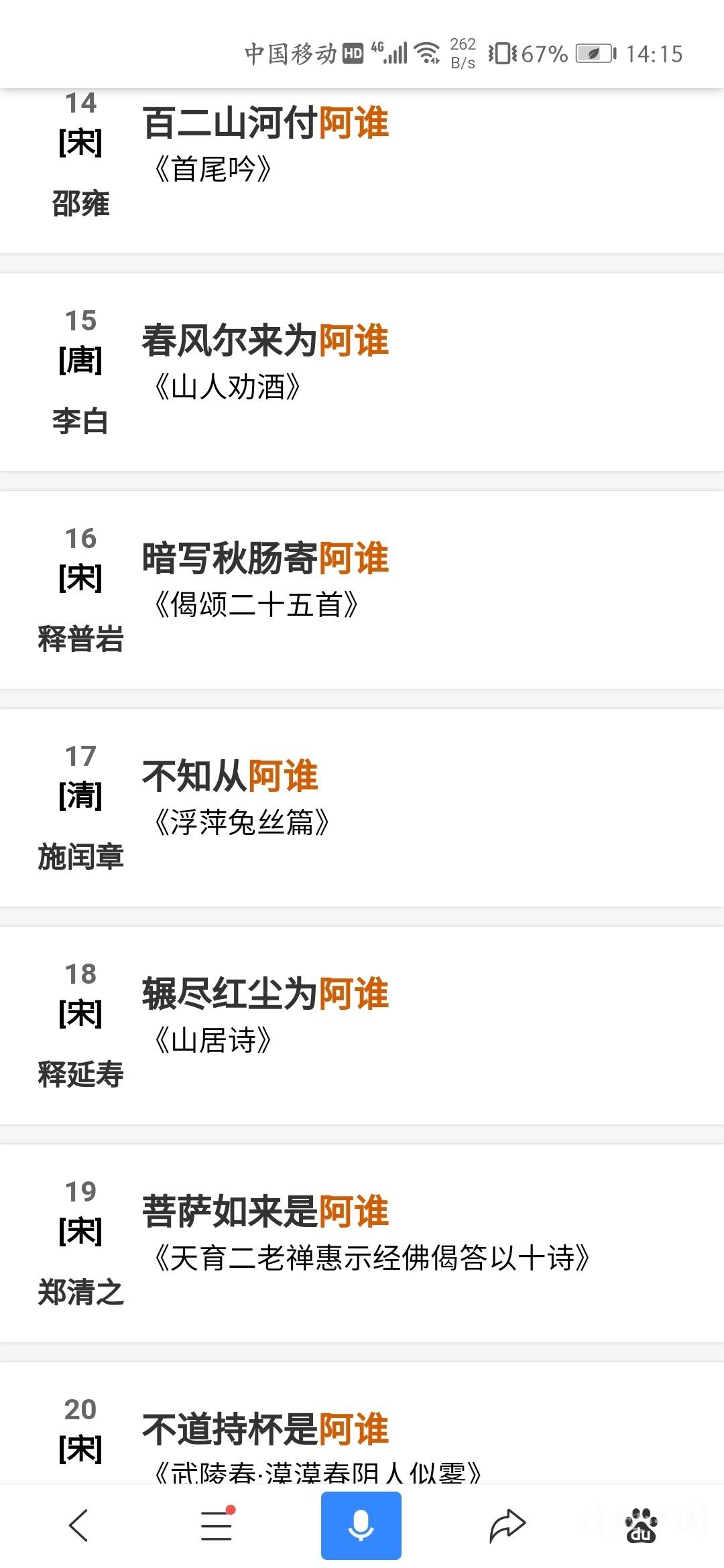Start voice search with the microphone button
Screen dimensions: 724x1568
tap(361, 1526)
